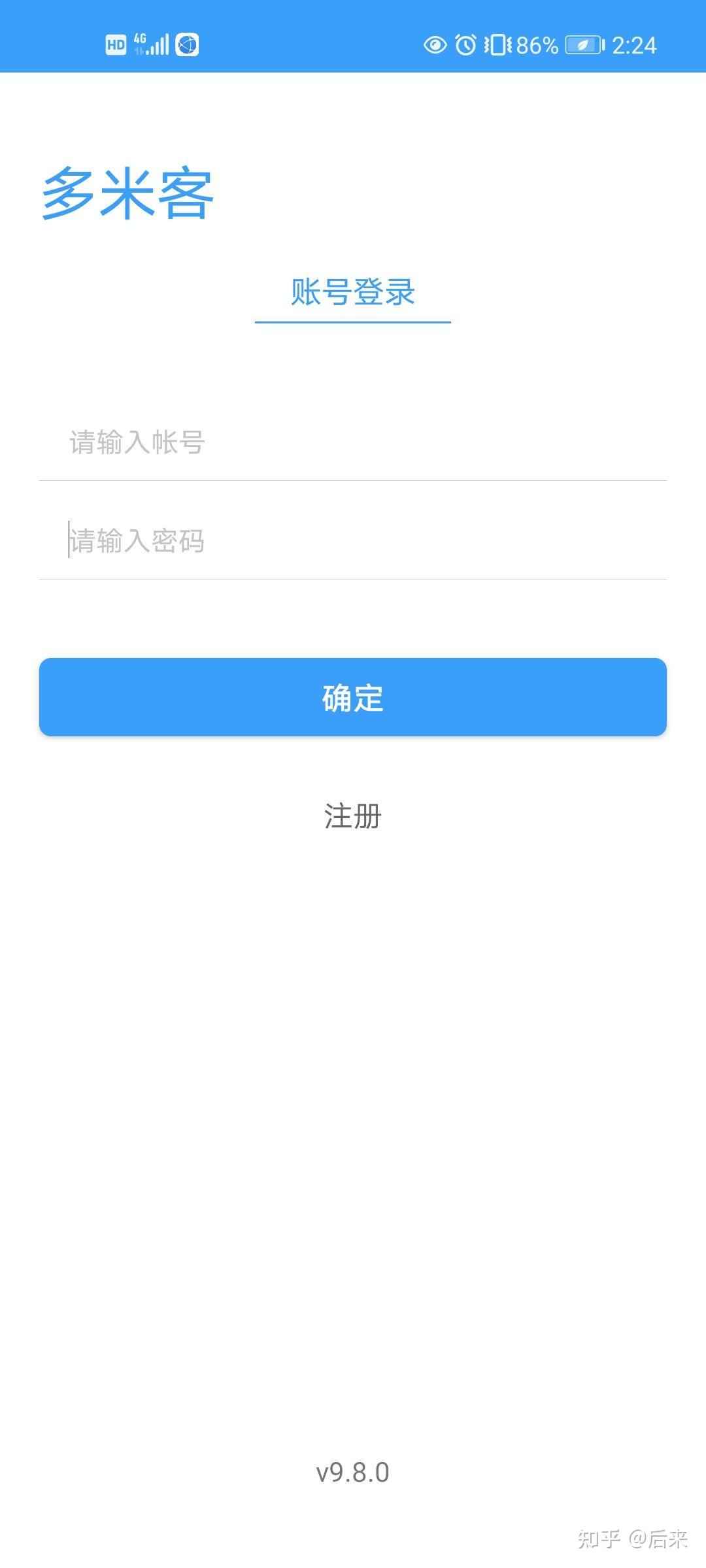Switch to the 账号登录 tab
This screenshot has width=706, height=1568.
click(x=352, y=293)
